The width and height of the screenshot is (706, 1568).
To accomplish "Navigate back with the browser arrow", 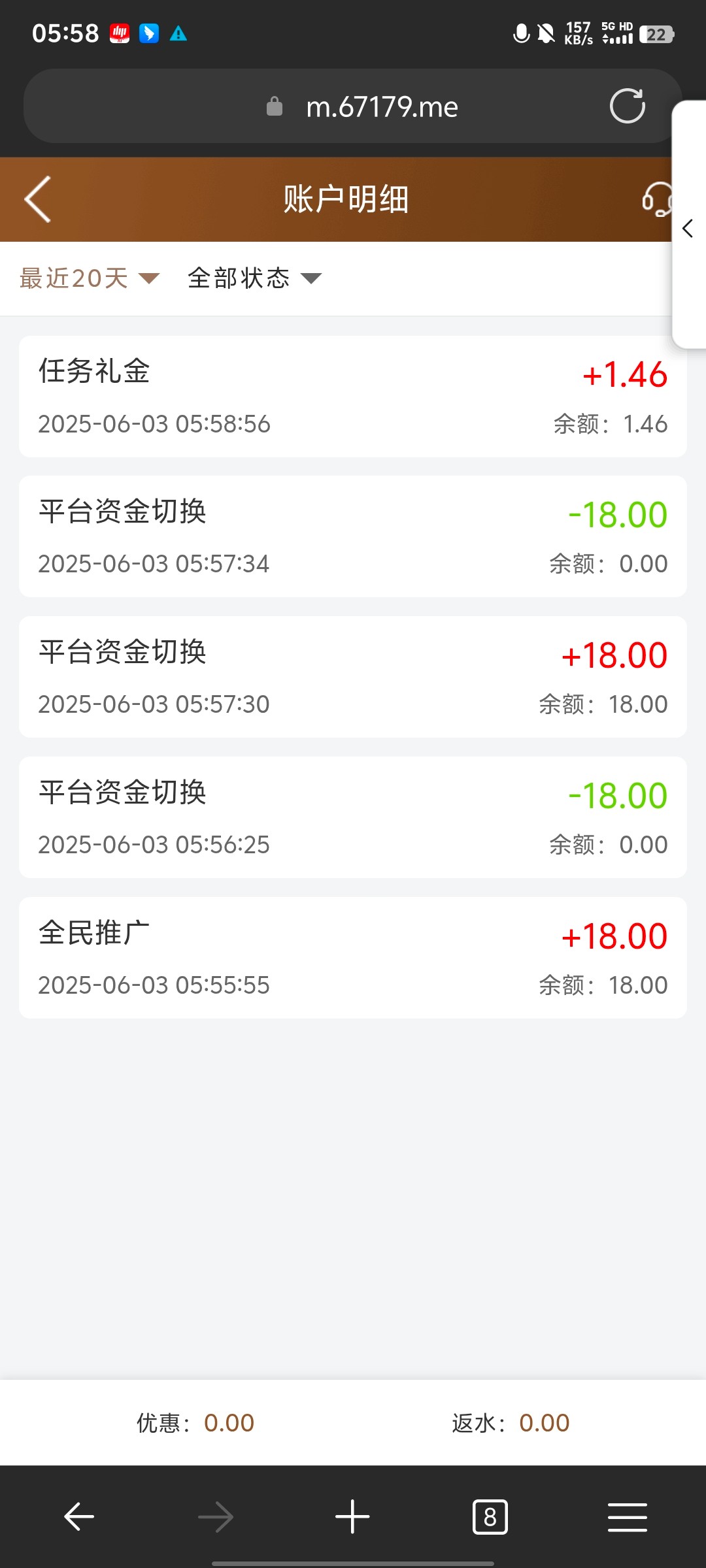I will click(x=79, y=1516).
